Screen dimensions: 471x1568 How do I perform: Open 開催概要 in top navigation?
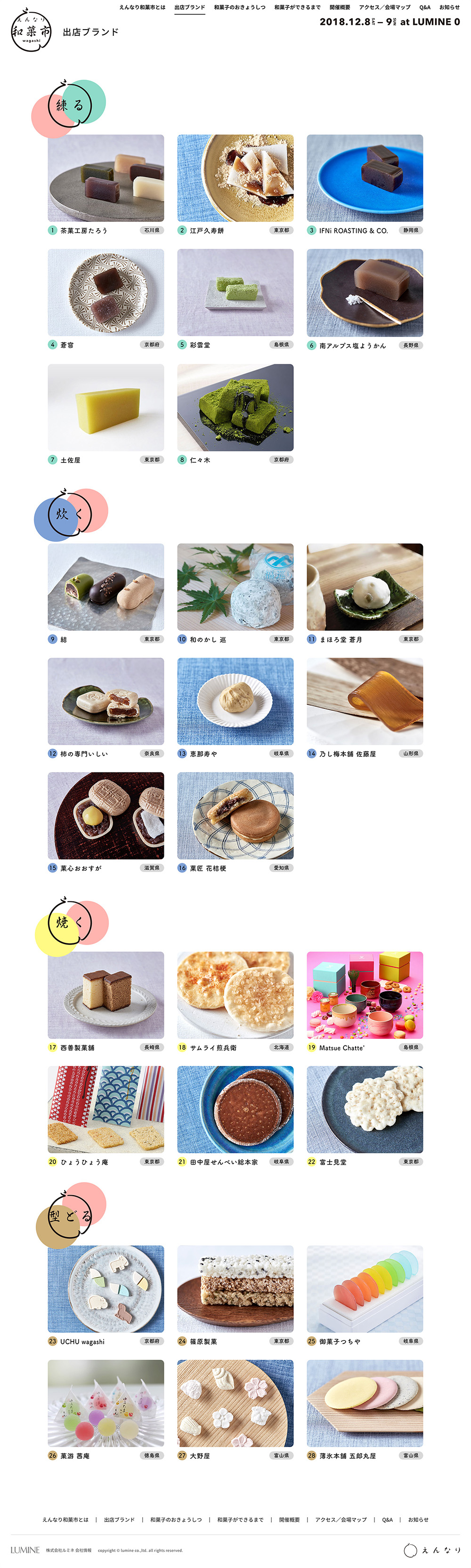340,8
